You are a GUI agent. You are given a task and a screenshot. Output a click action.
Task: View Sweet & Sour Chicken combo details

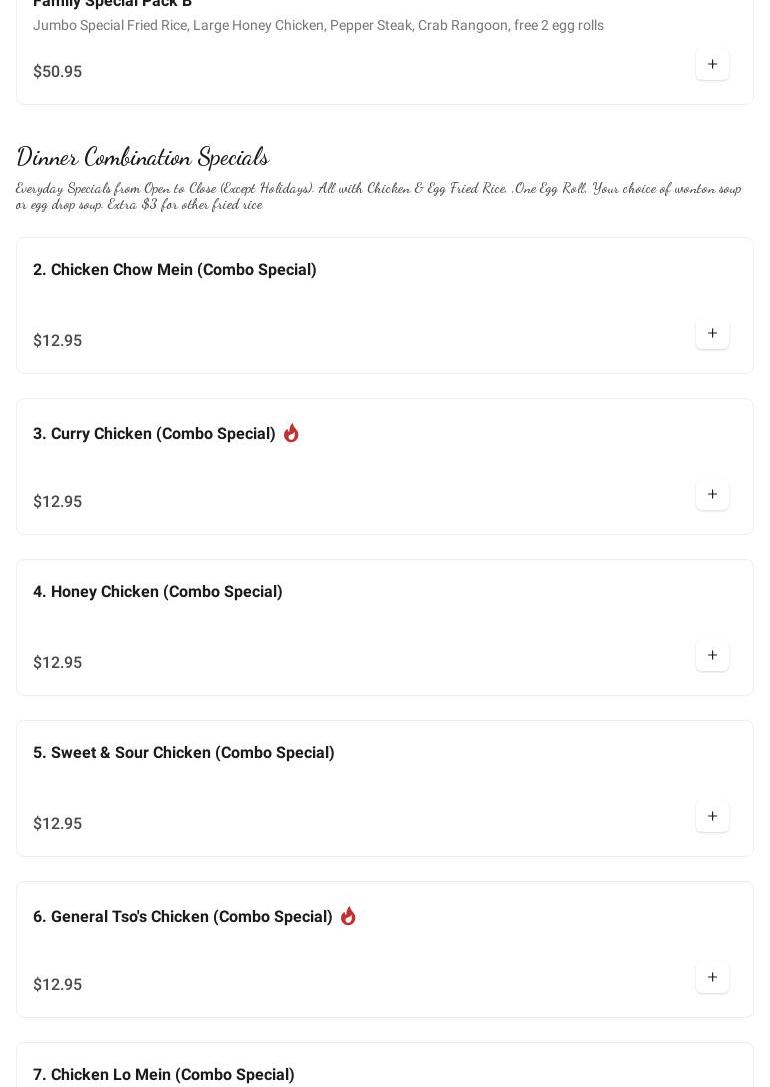184,753
